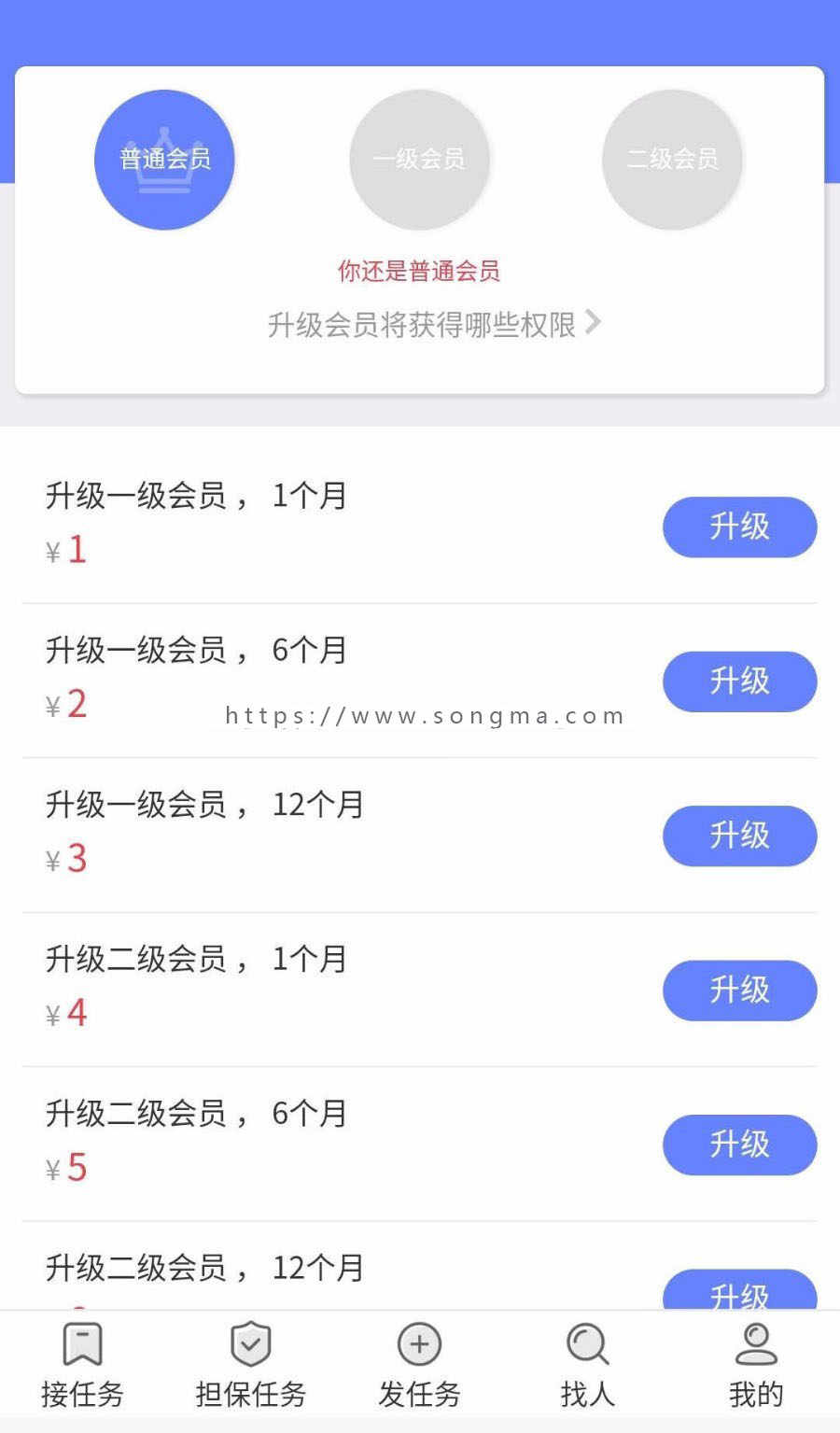Go to the 找人 tab
The width and height of the screenshot is (840, 1433).
(x=588, y=1367)
